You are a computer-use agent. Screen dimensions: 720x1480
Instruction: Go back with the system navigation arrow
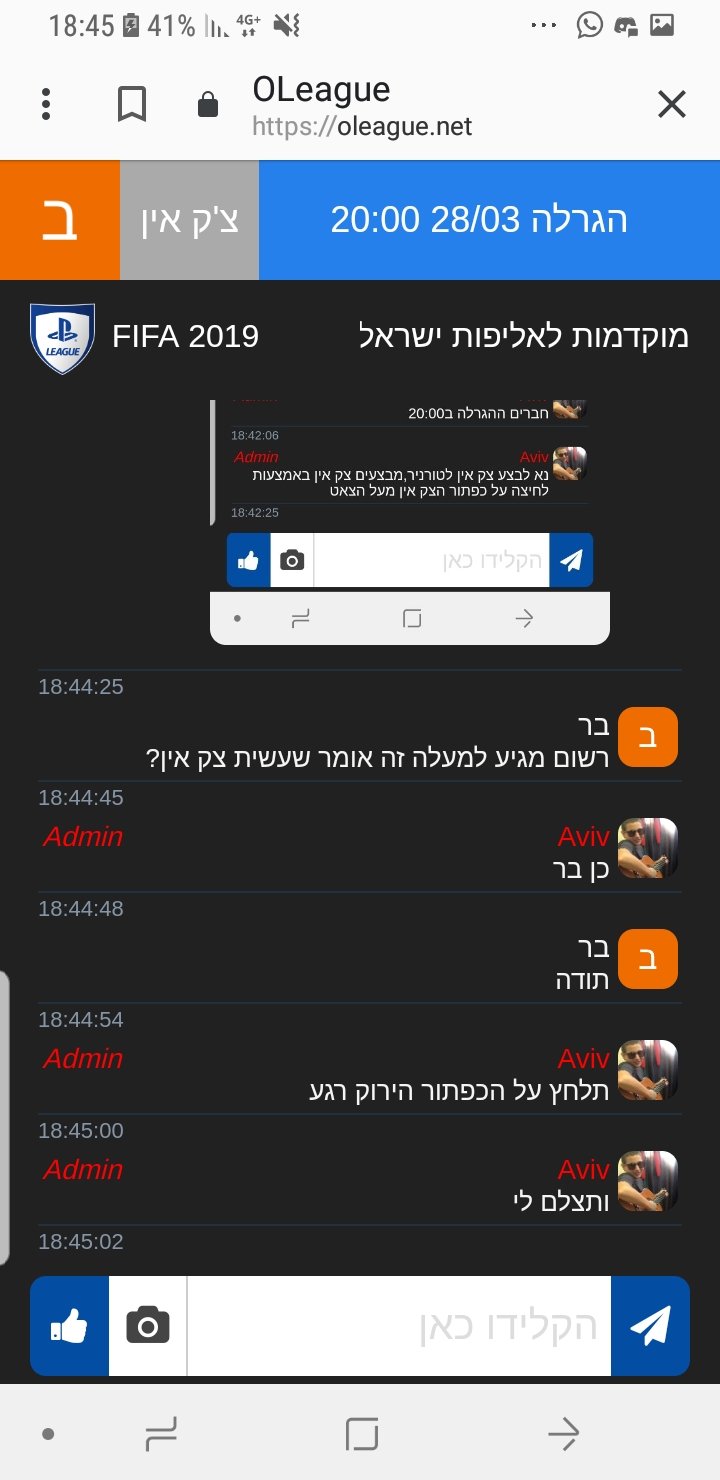(563, 1435)
